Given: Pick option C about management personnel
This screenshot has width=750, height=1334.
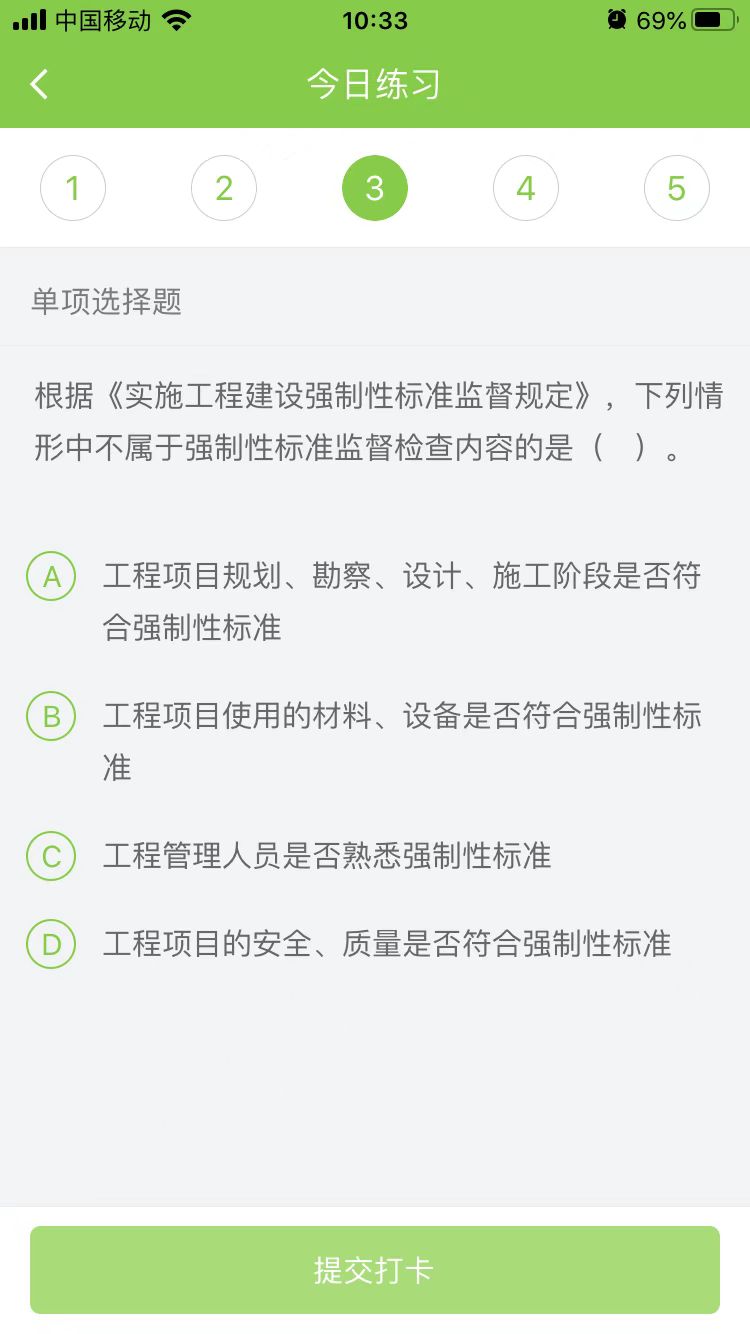Looking at the screenshot, I should click(x=51, y=857).
